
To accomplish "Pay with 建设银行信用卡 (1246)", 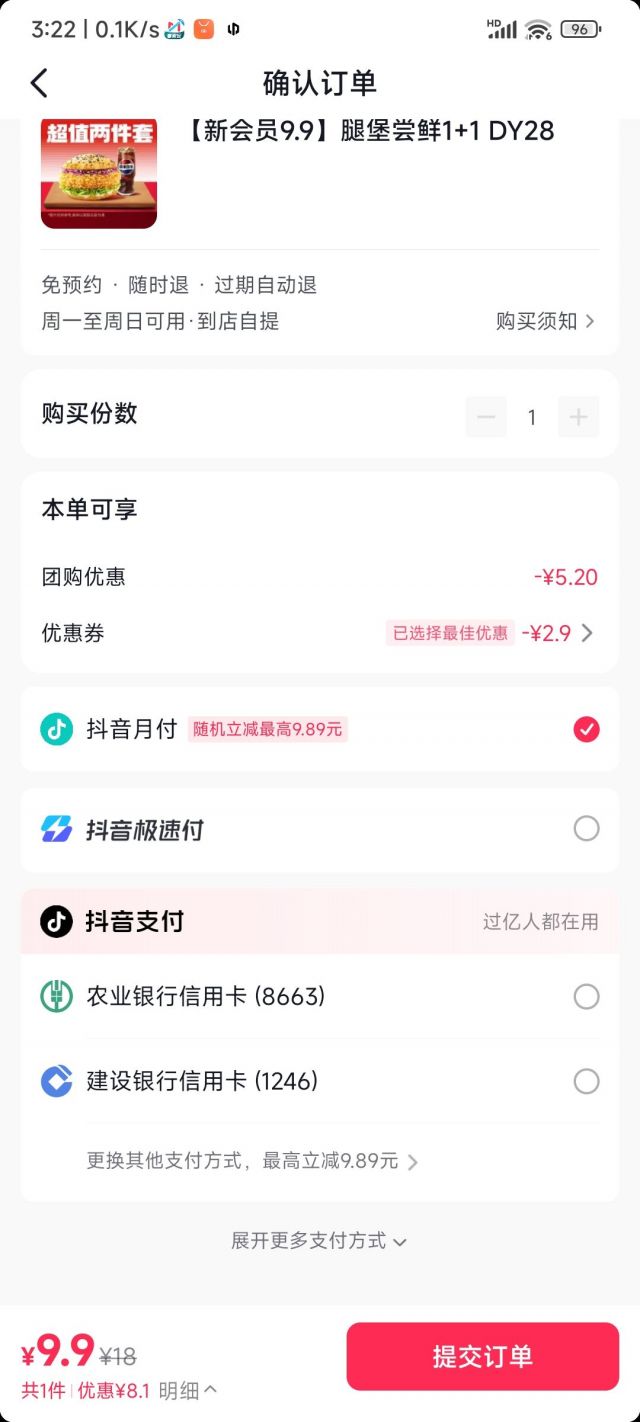I will click(x=586, y=1082).
